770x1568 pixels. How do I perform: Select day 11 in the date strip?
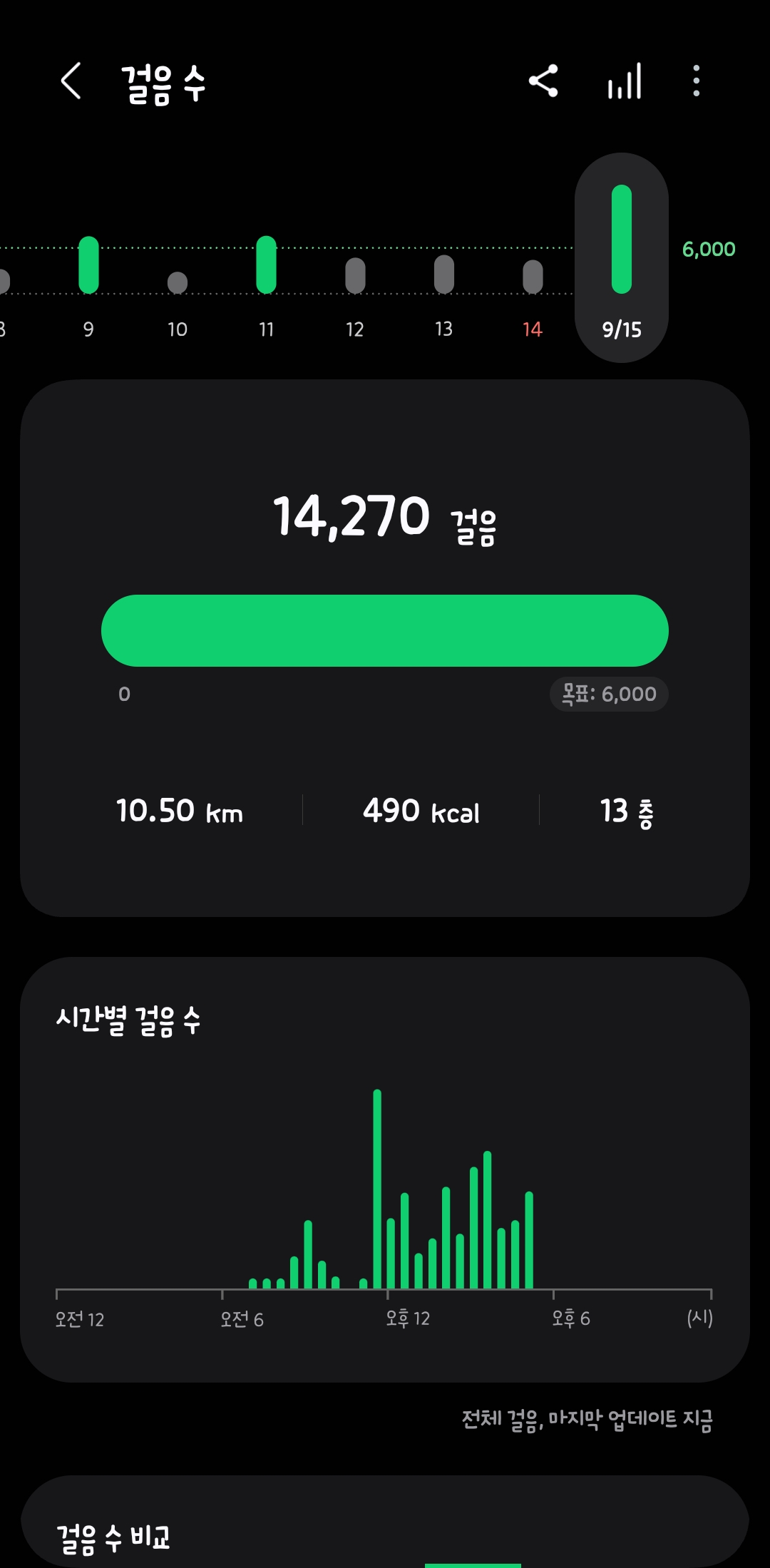pos(266,285)
